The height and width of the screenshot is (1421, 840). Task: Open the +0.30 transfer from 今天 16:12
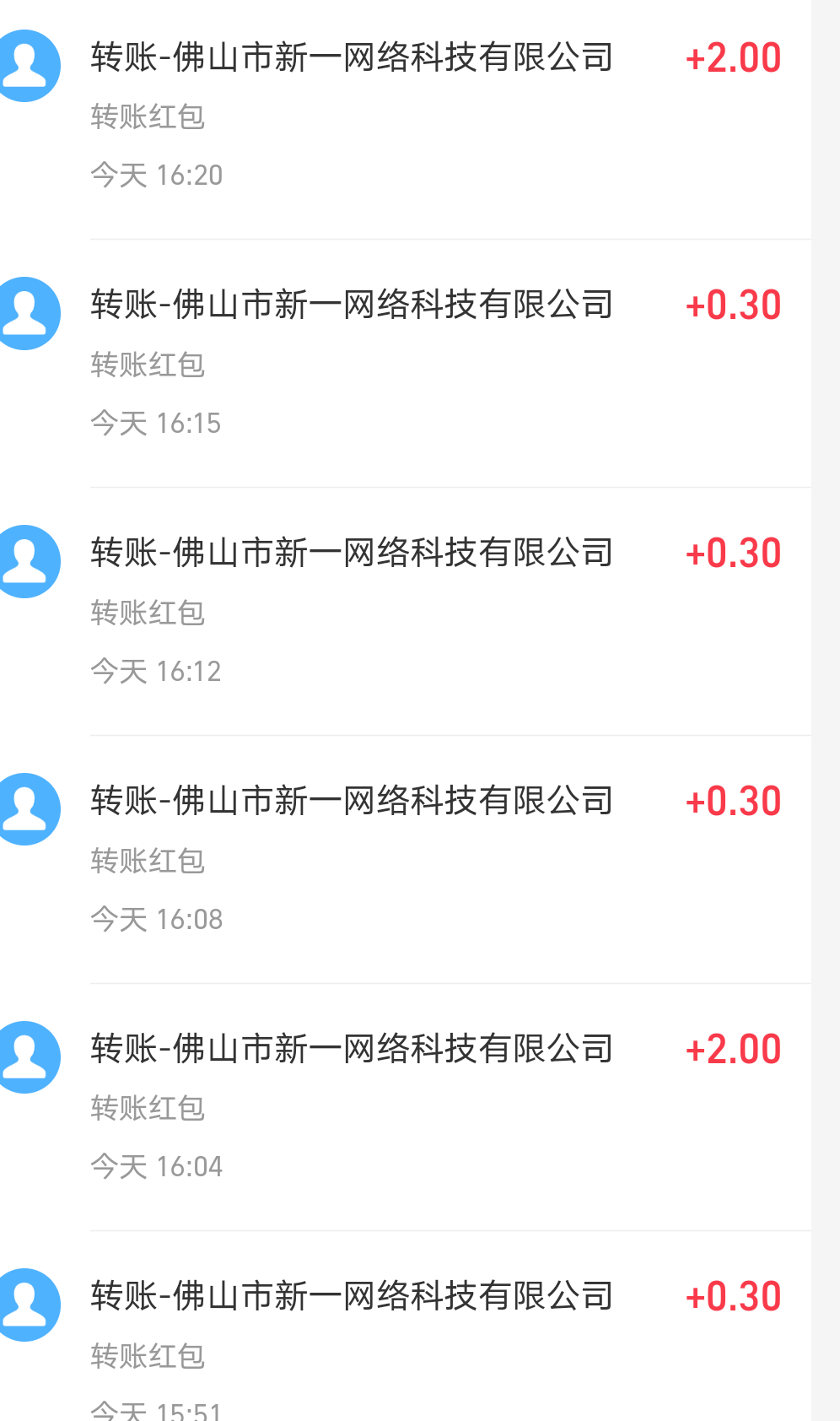point(406,612)
